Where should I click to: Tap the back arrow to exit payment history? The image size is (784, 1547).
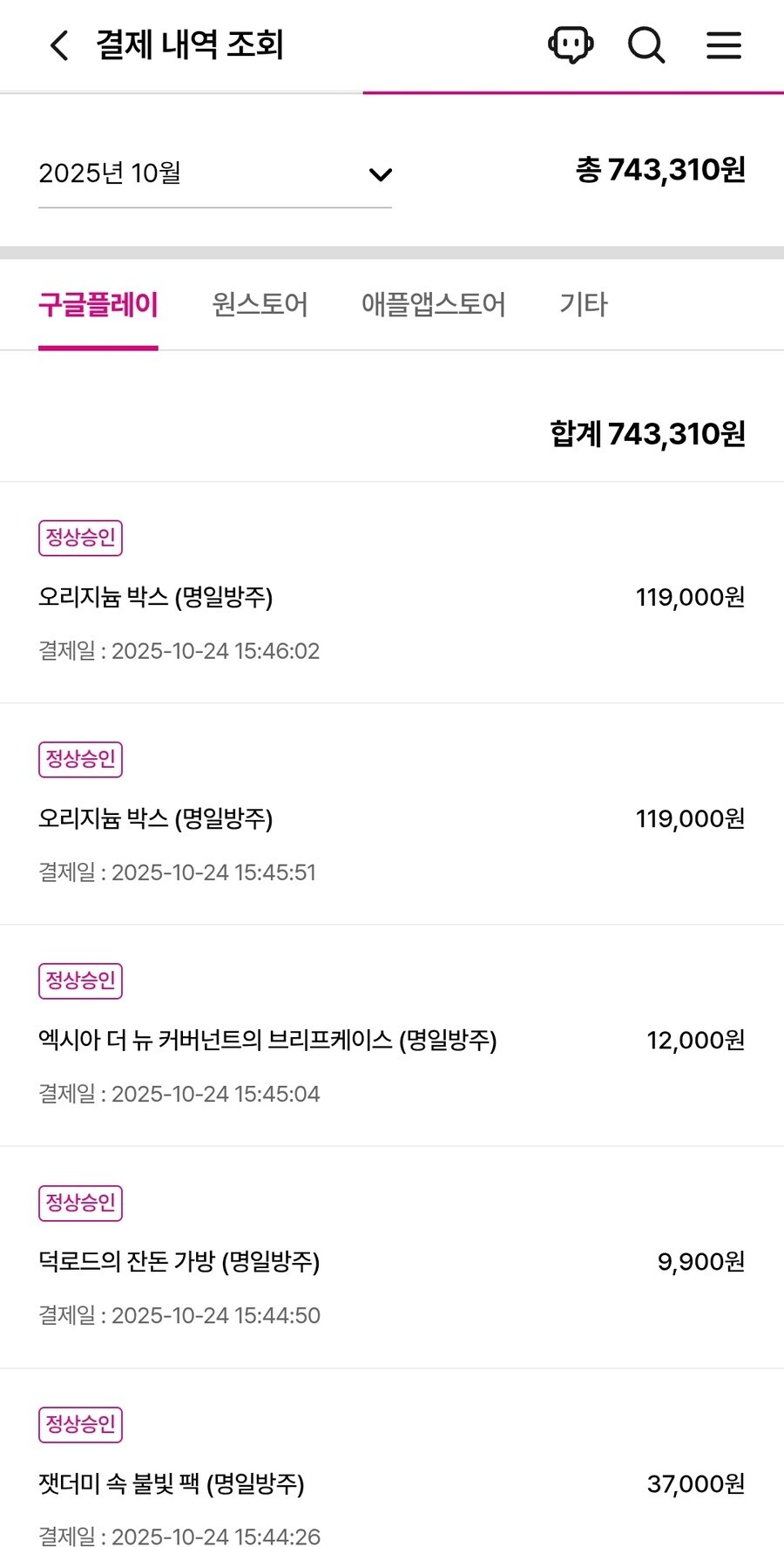click(x=57, y=44)
